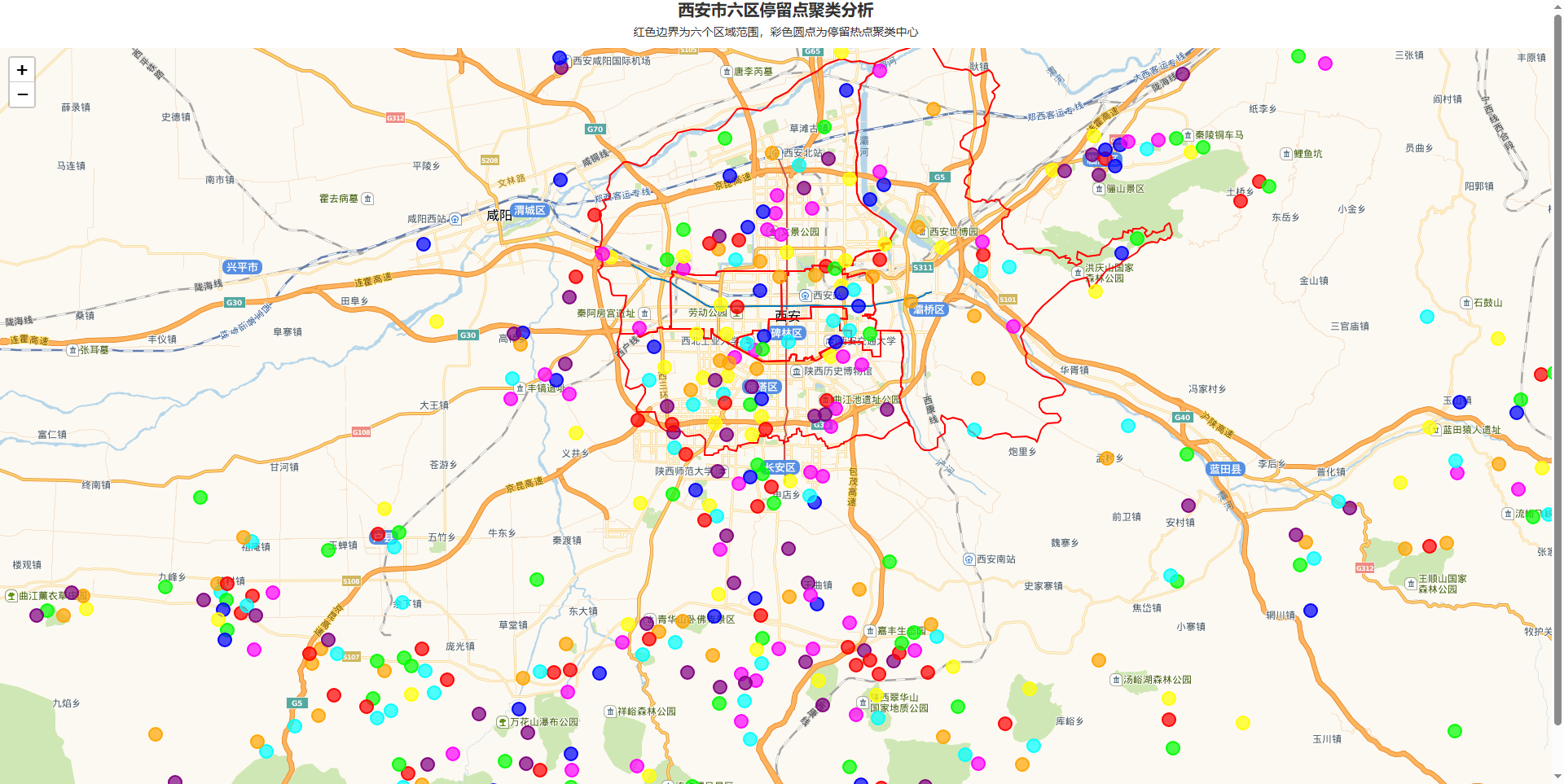Zoom in on the map
This screenshot has height=784, width=1564.
tap(22, 70)
